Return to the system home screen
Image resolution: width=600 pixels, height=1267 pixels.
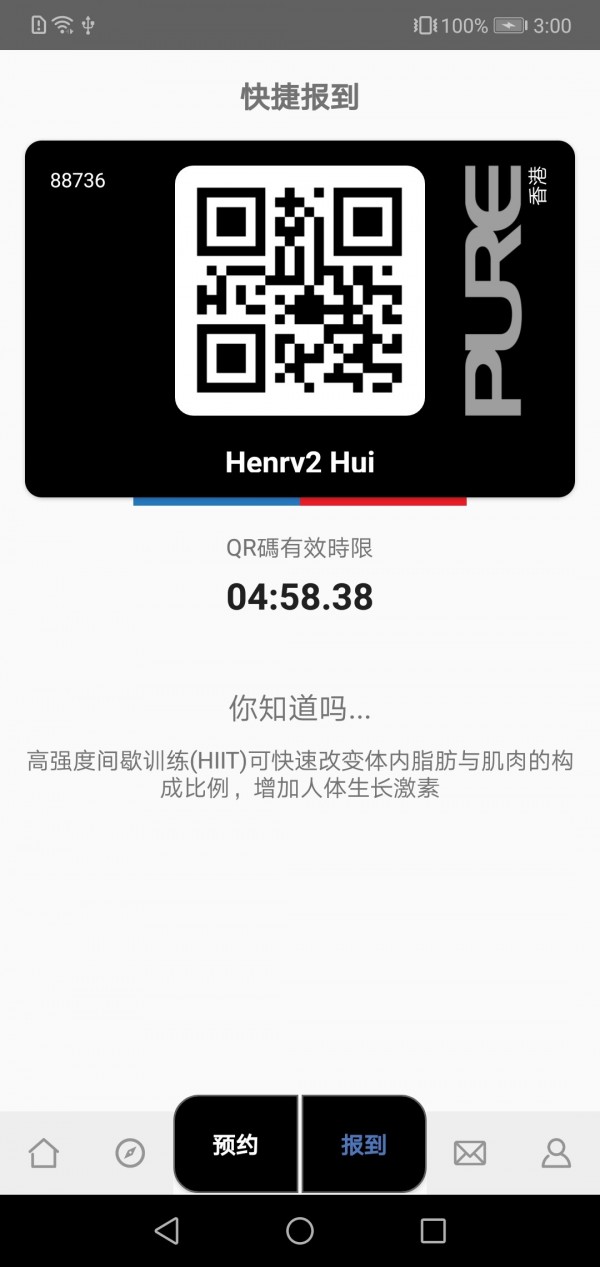pyautogui.click(x=300, y=1230)
